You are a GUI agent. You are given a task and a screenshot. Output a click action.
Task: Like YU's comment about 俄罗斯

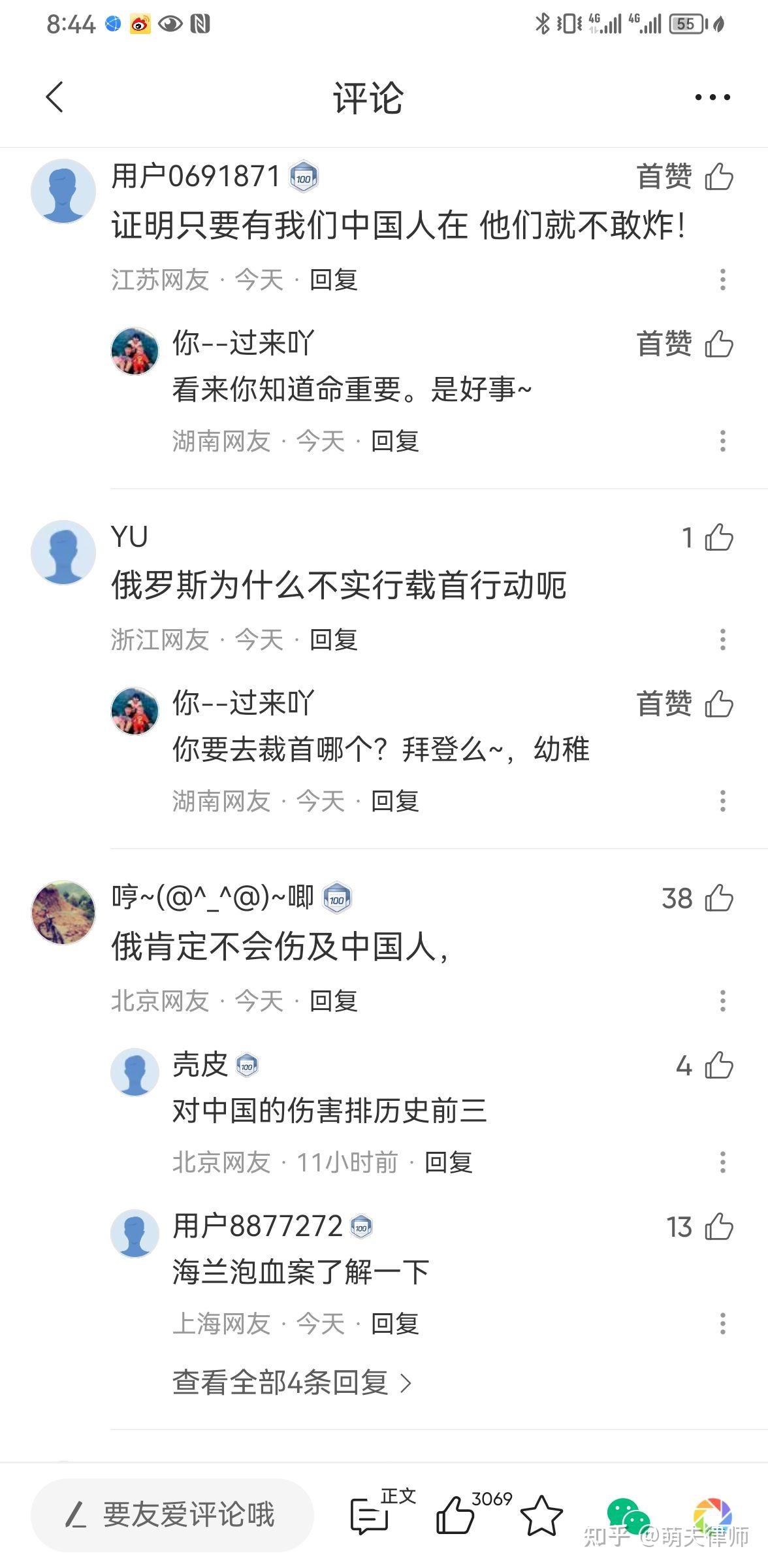718,538
